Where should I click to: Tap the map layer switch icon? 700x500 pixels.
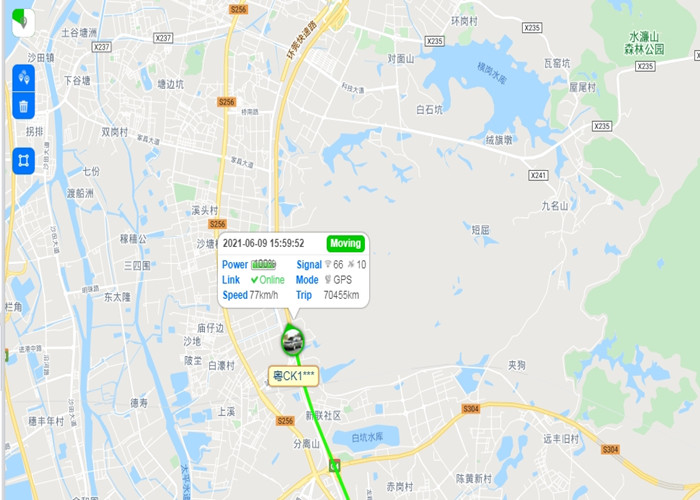coord(20,22)
